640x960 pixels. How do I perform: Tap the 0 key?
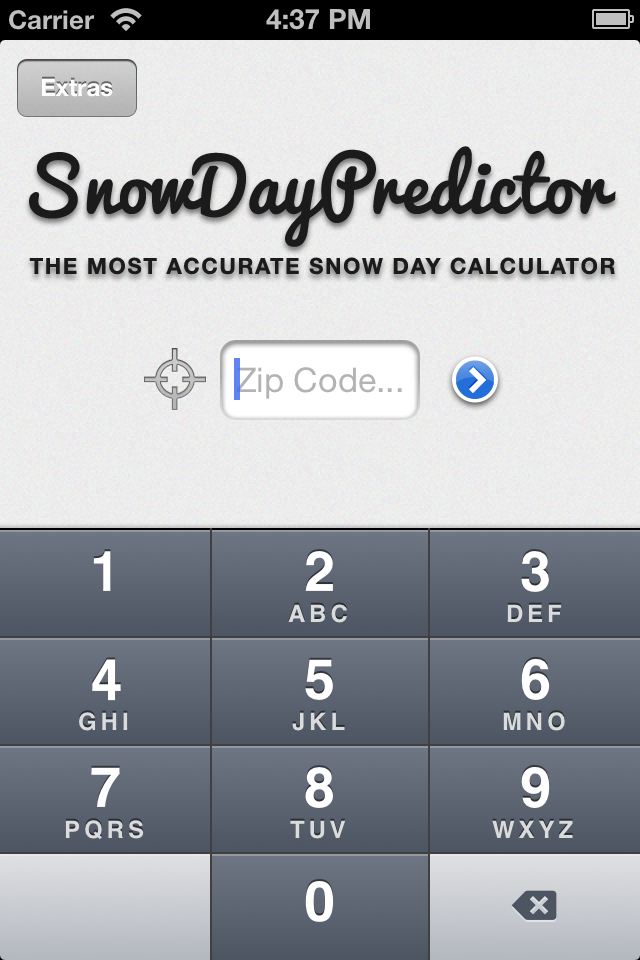[x=320, y=906]
